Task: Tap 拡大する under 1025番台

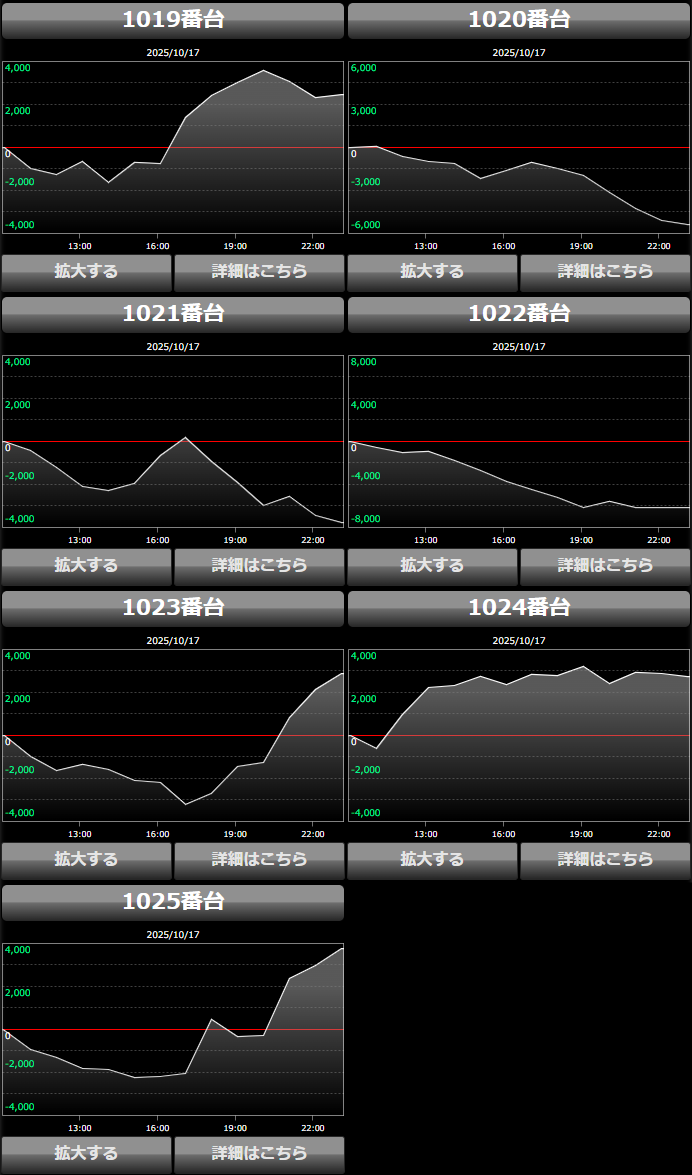Action: pos(86,1153)
